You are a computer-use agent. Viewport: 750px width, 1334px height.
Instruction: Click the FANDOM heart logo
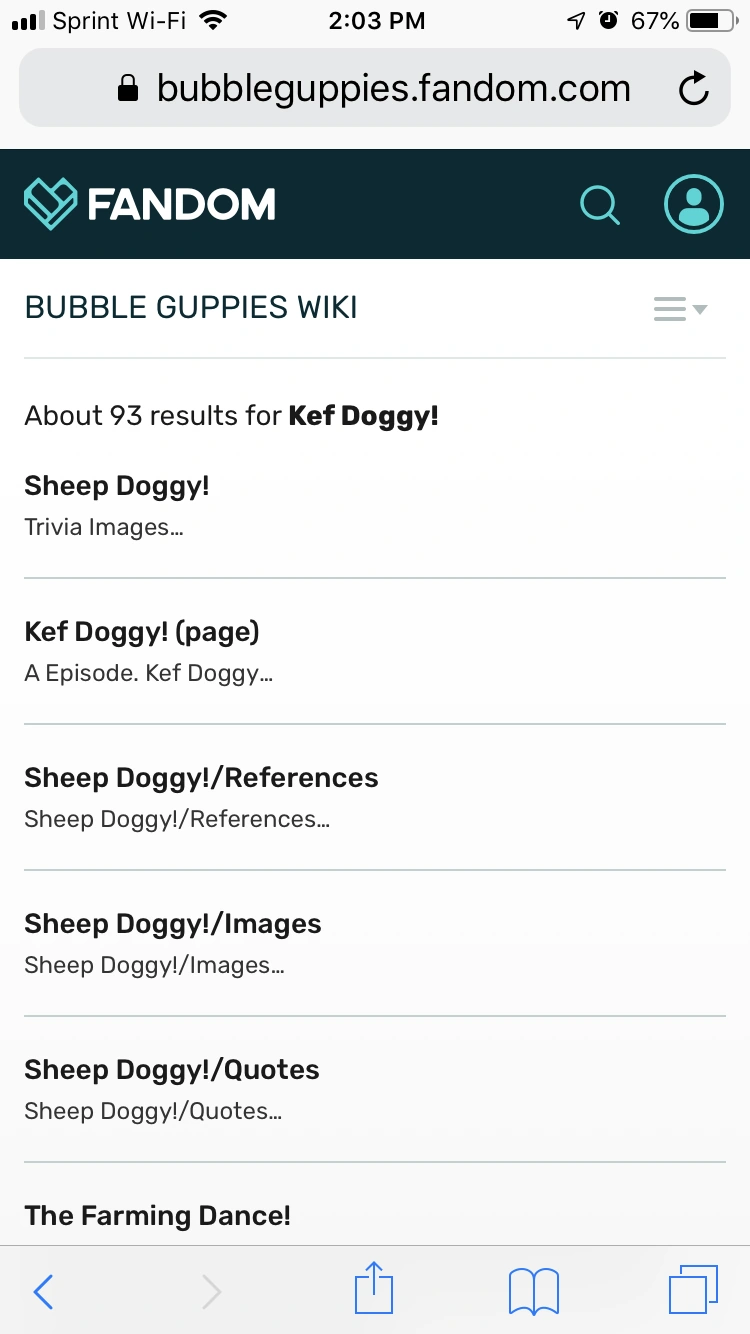50,204
